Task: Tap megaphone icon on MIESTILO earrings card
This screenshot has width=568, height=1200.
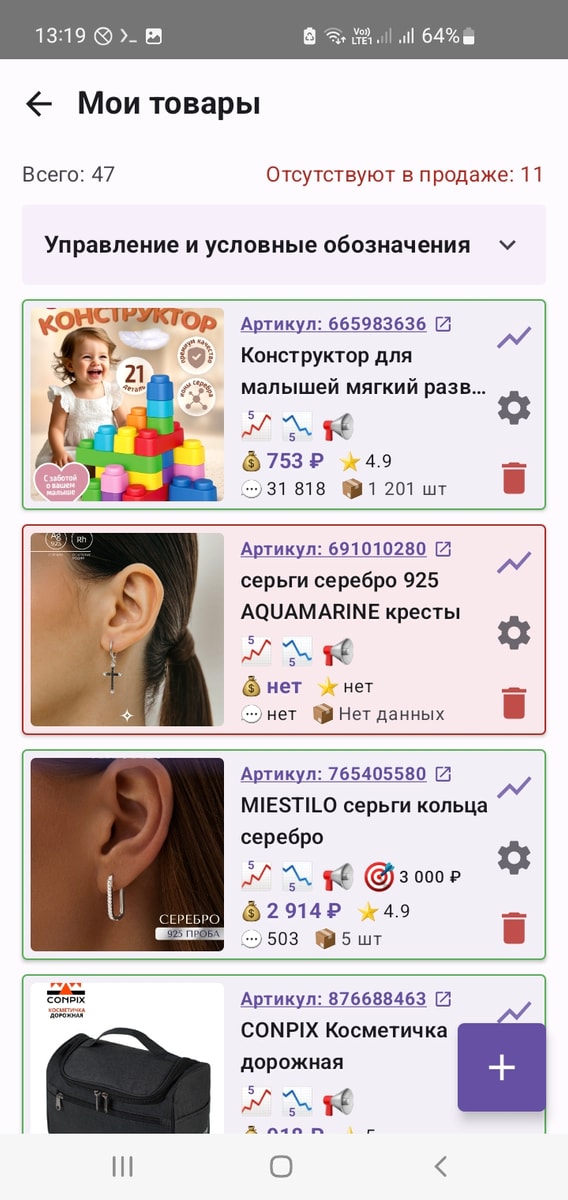Action: [x=338, y=877]
